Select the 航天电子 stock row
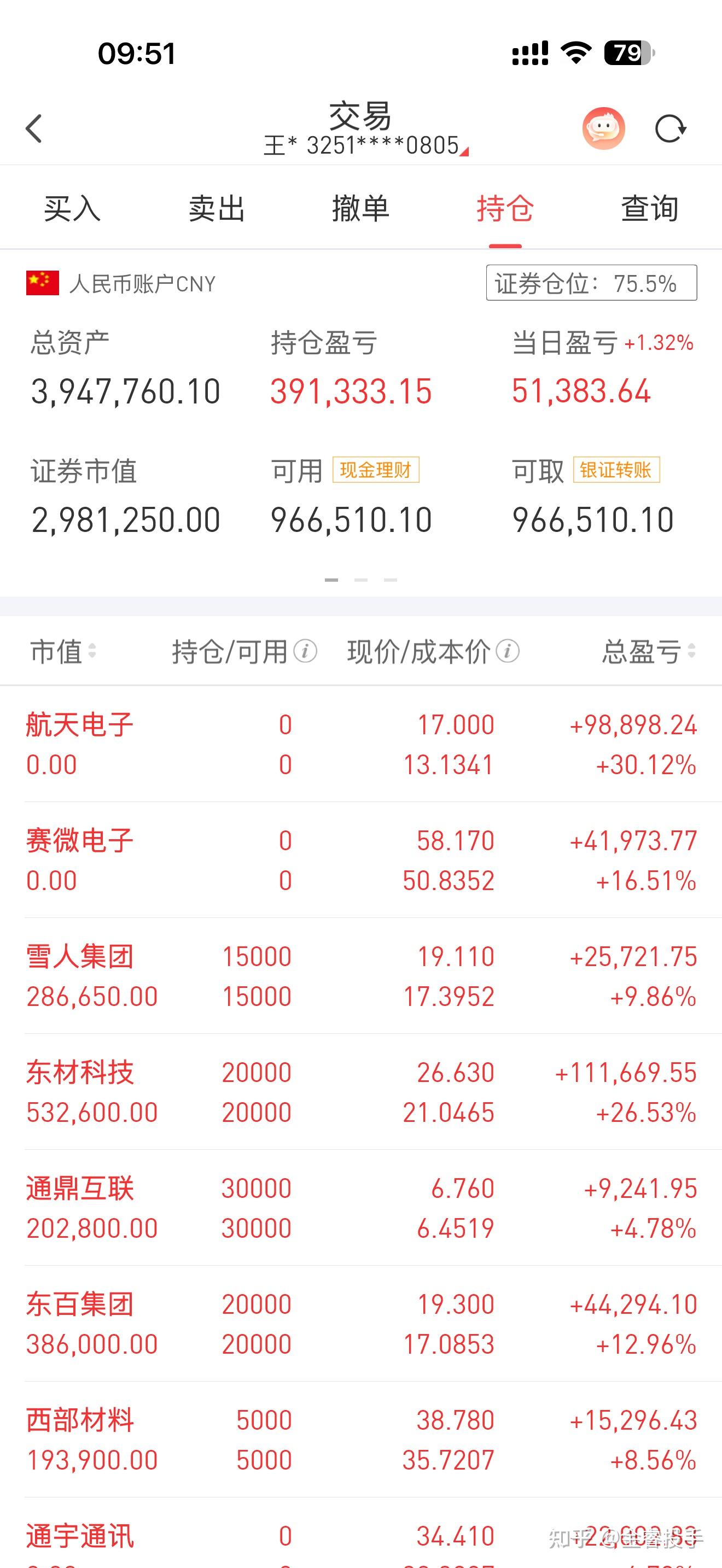This screenshot has width=722, height=1568. pyautogui.click(x=361, y=742)
